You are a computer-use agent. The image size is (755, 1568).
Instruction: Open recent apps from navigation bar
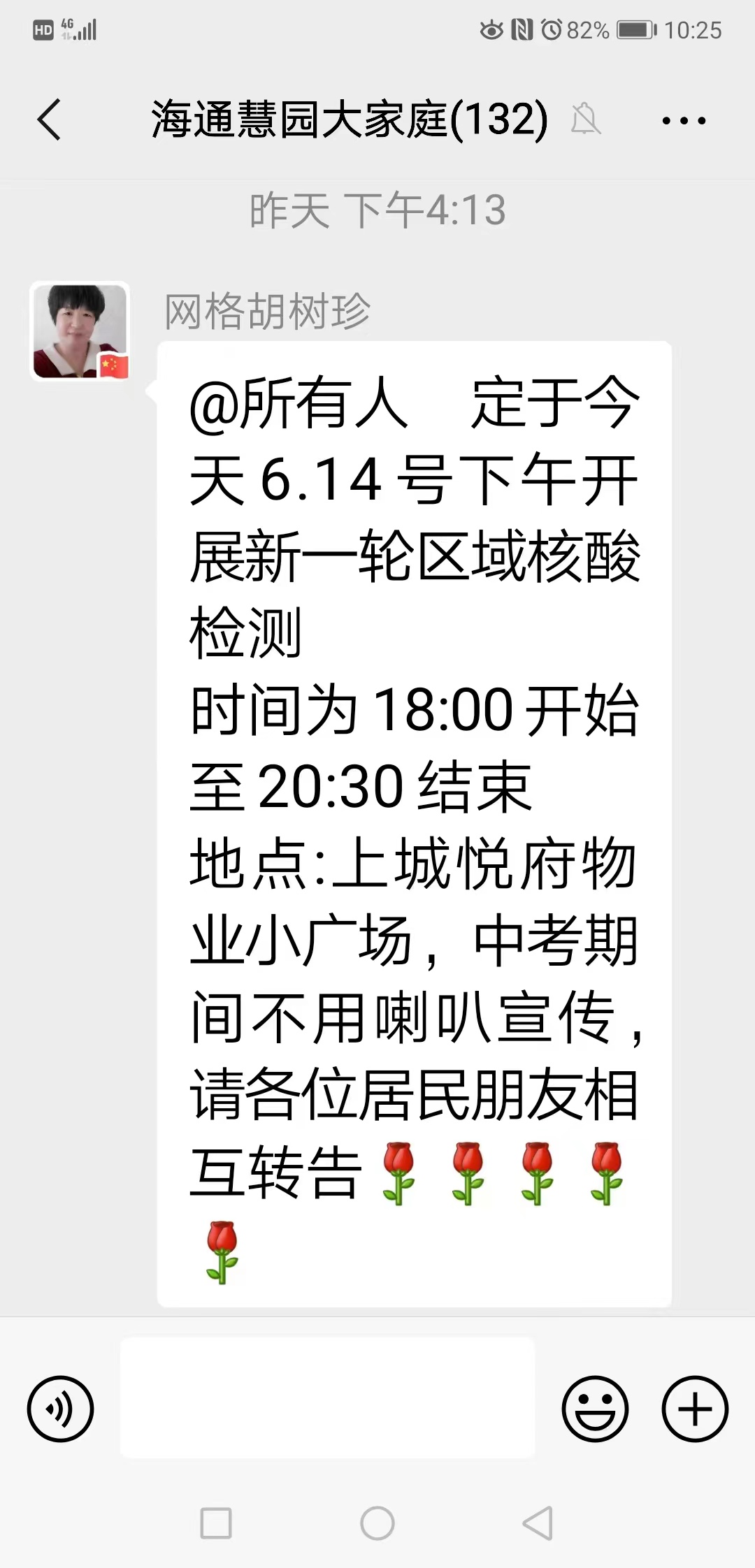coord(216,1523)
